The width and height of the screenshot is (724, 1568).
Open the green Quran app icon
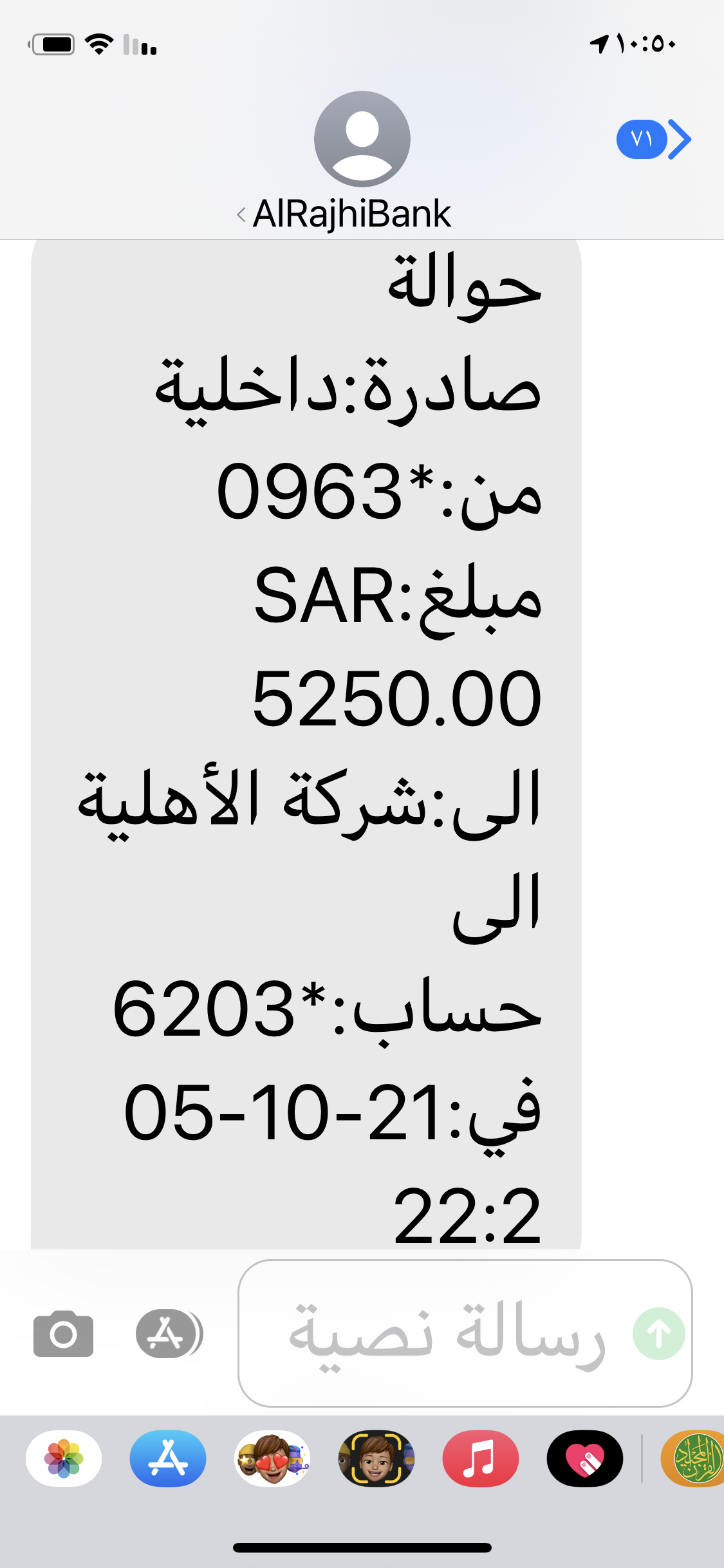(x=693, y=1458)
